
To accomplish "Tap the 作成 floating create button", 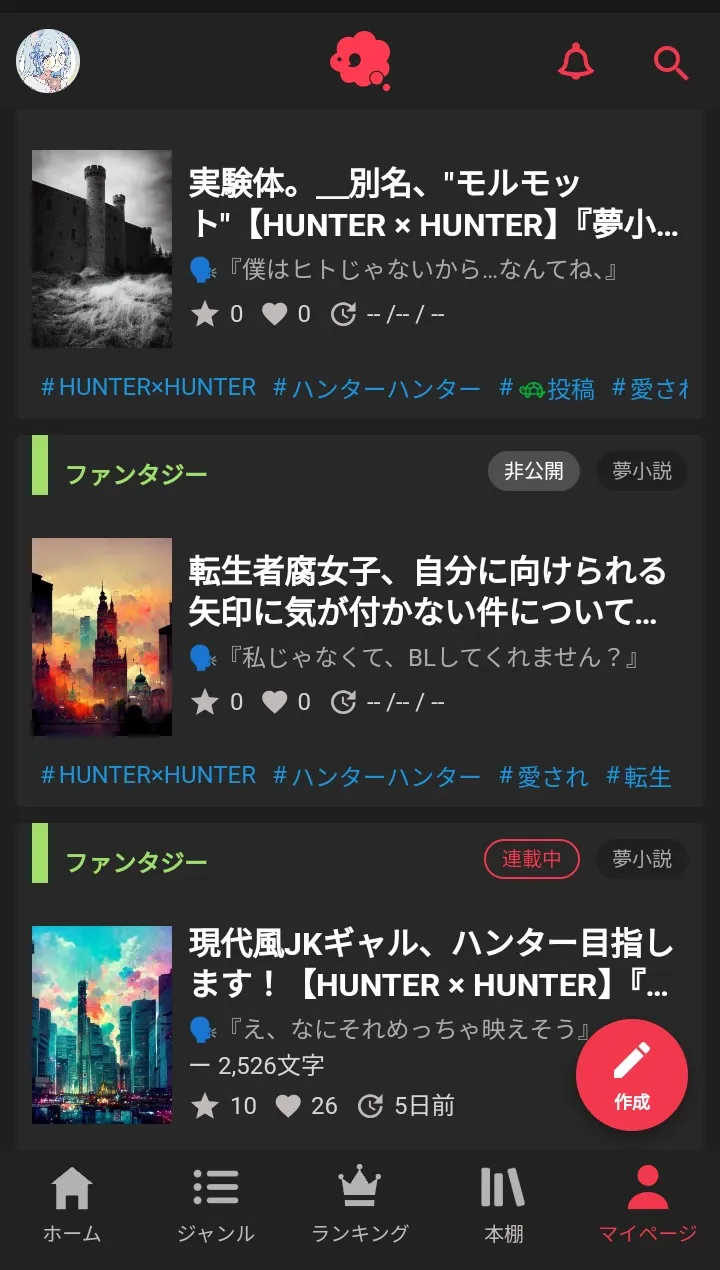I will pos(632,1075).
